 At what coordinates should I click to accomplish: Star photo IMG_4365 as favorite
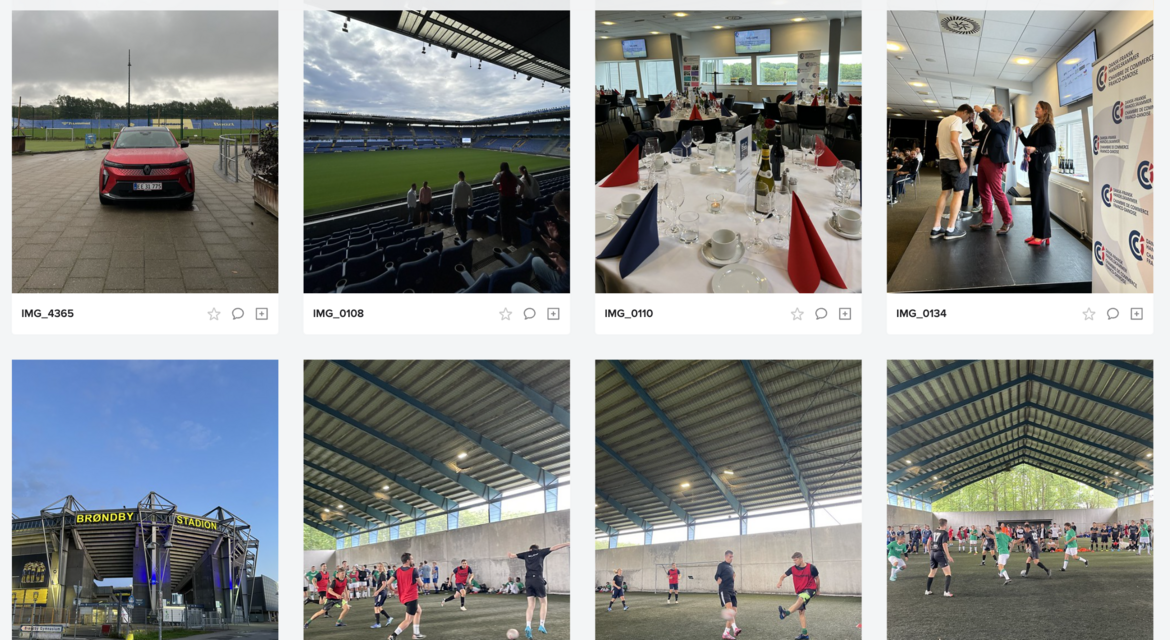214,314
